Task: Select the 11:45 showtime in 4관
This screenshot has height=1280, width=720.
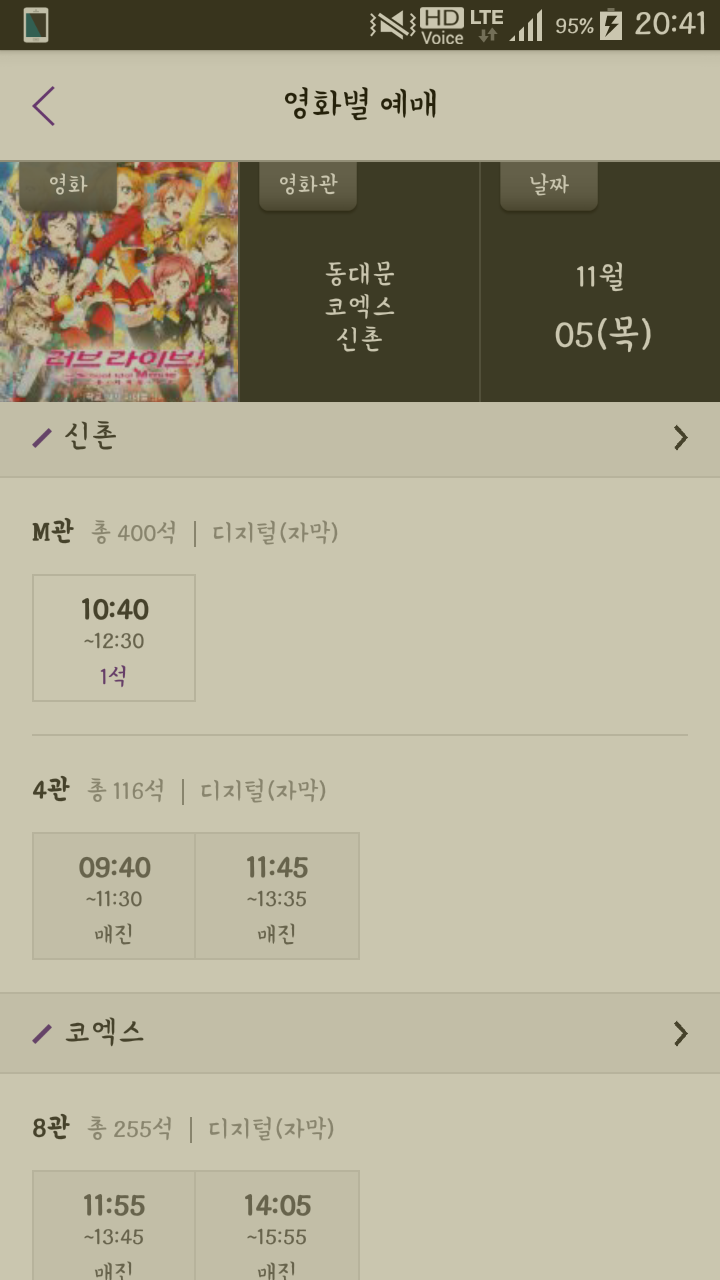Action: click(277, 896)
